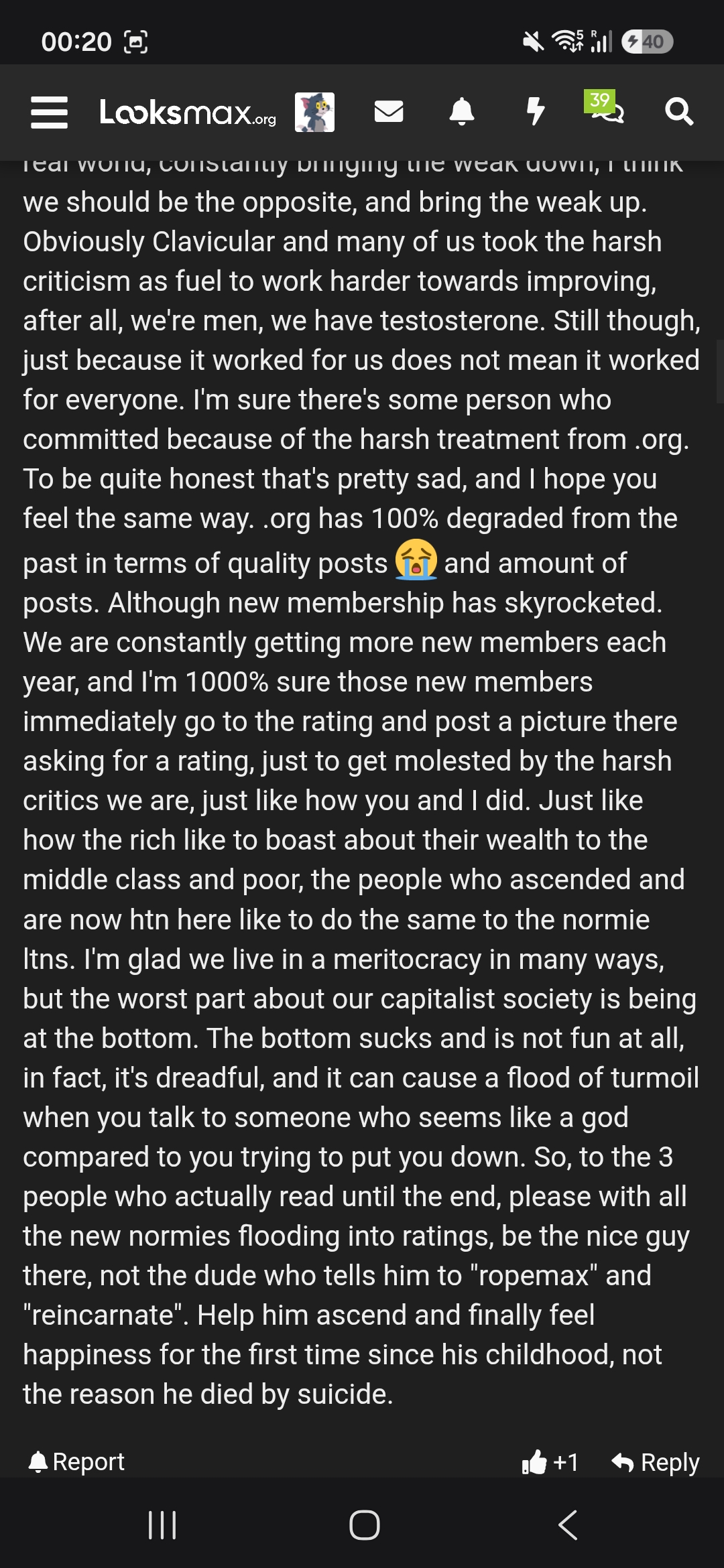The image size is (724, 1568).
Task: Reply to this post
Action: [x=656, y=1462]
